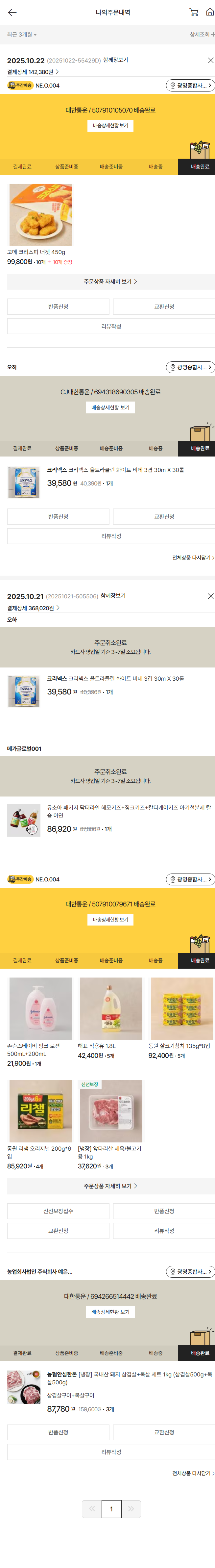This screenshot has width=215, height=1568.
Task: Delete the 2025.10.22 order entry
Action: pyautogui.click(x=210, y=60)
